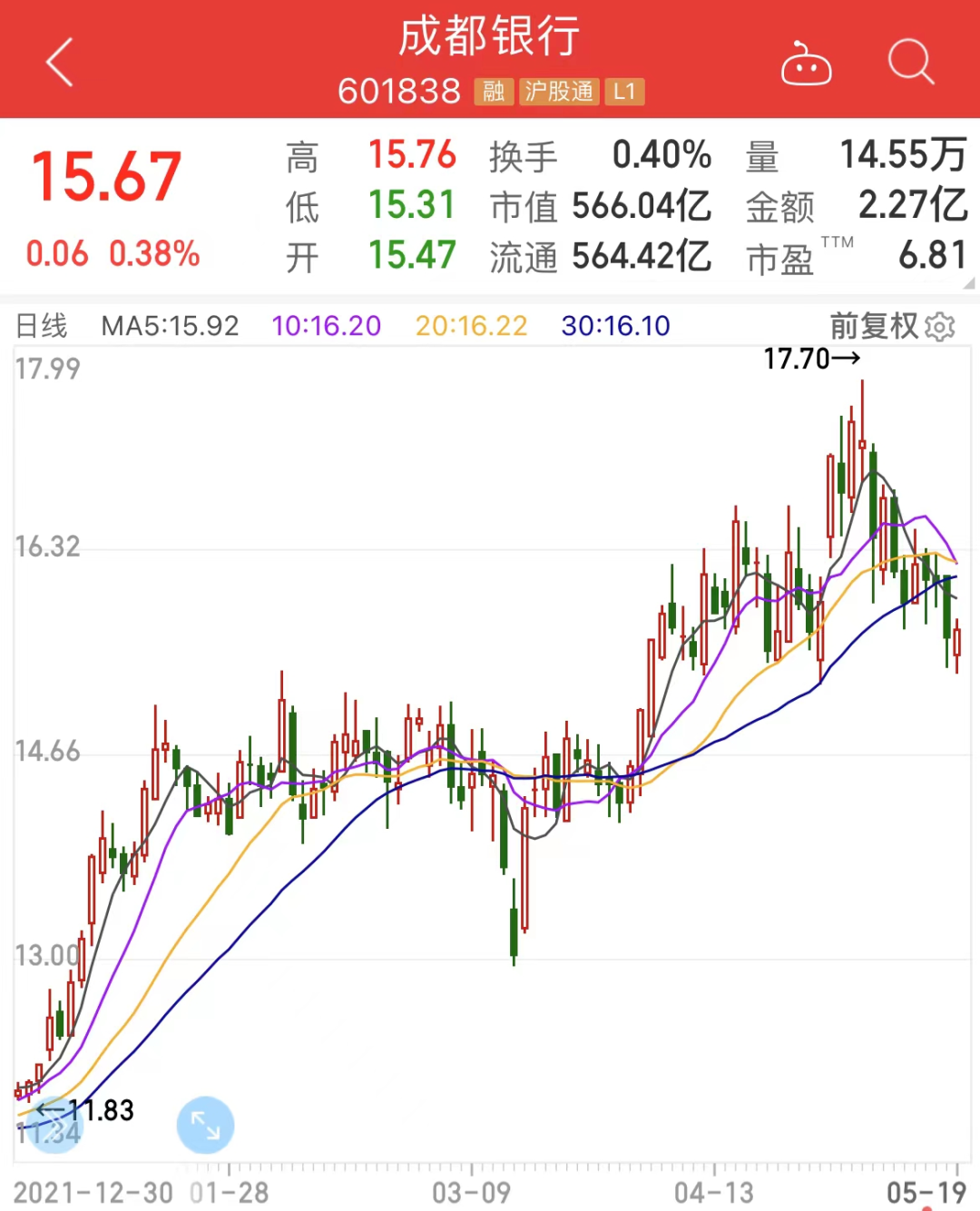980x1211 pixels.
Task: Select the 沪股通 label
Action: pos(559,92)
